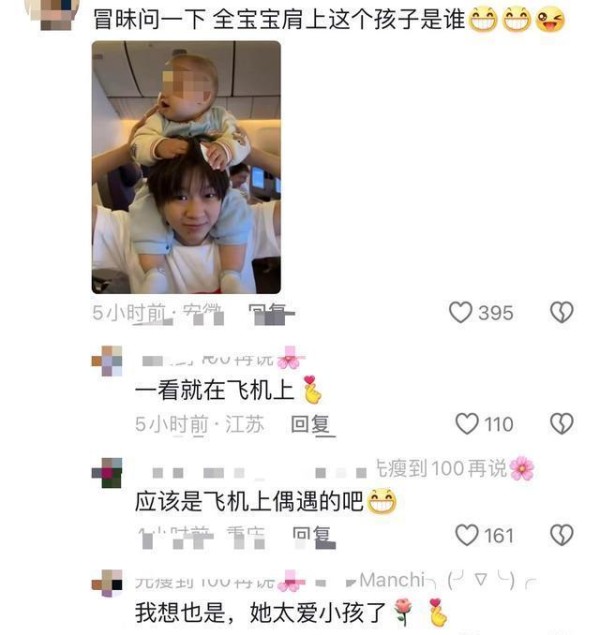Like the comment '一看就在飞机上'
600x635 pixels.
[467, 424]
